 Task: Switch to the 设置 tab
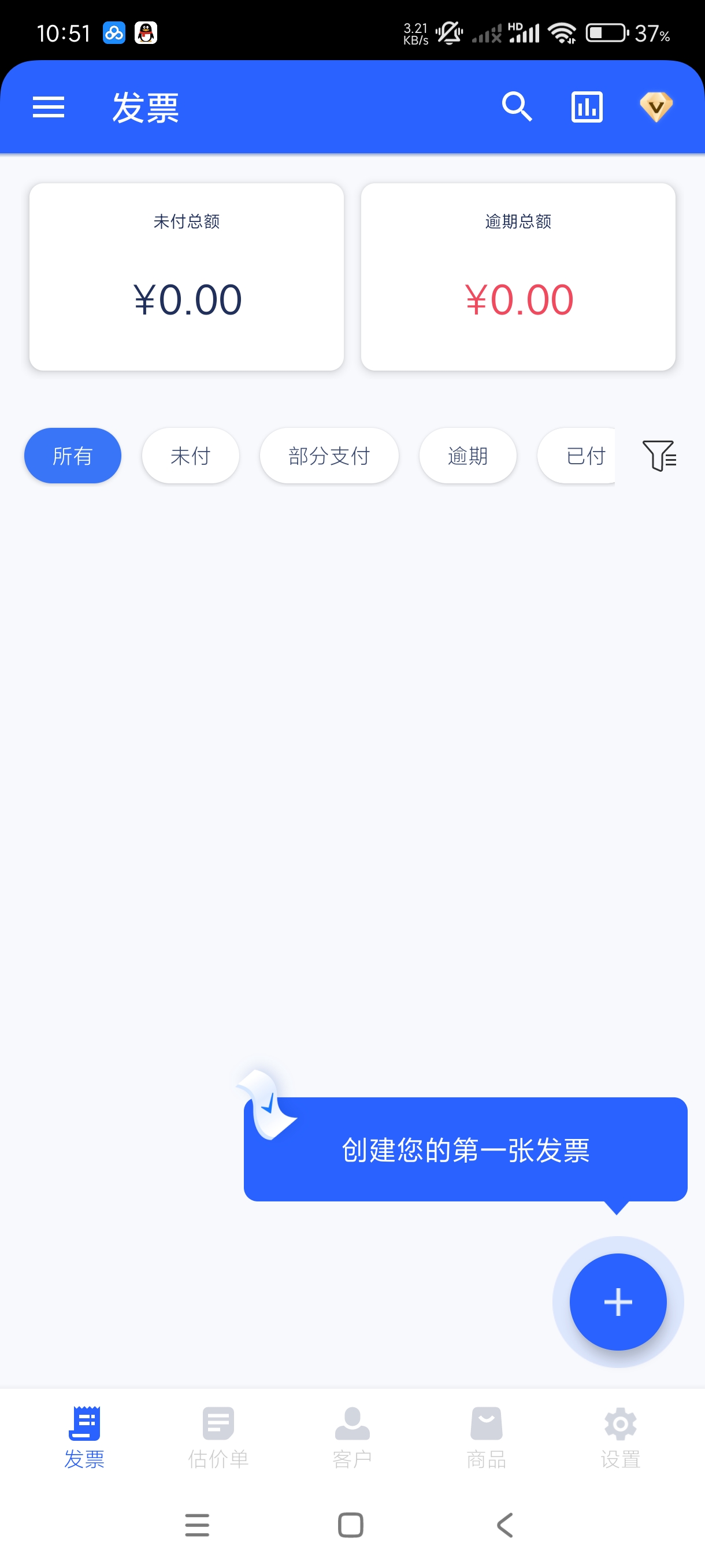tap(620, 1437)
